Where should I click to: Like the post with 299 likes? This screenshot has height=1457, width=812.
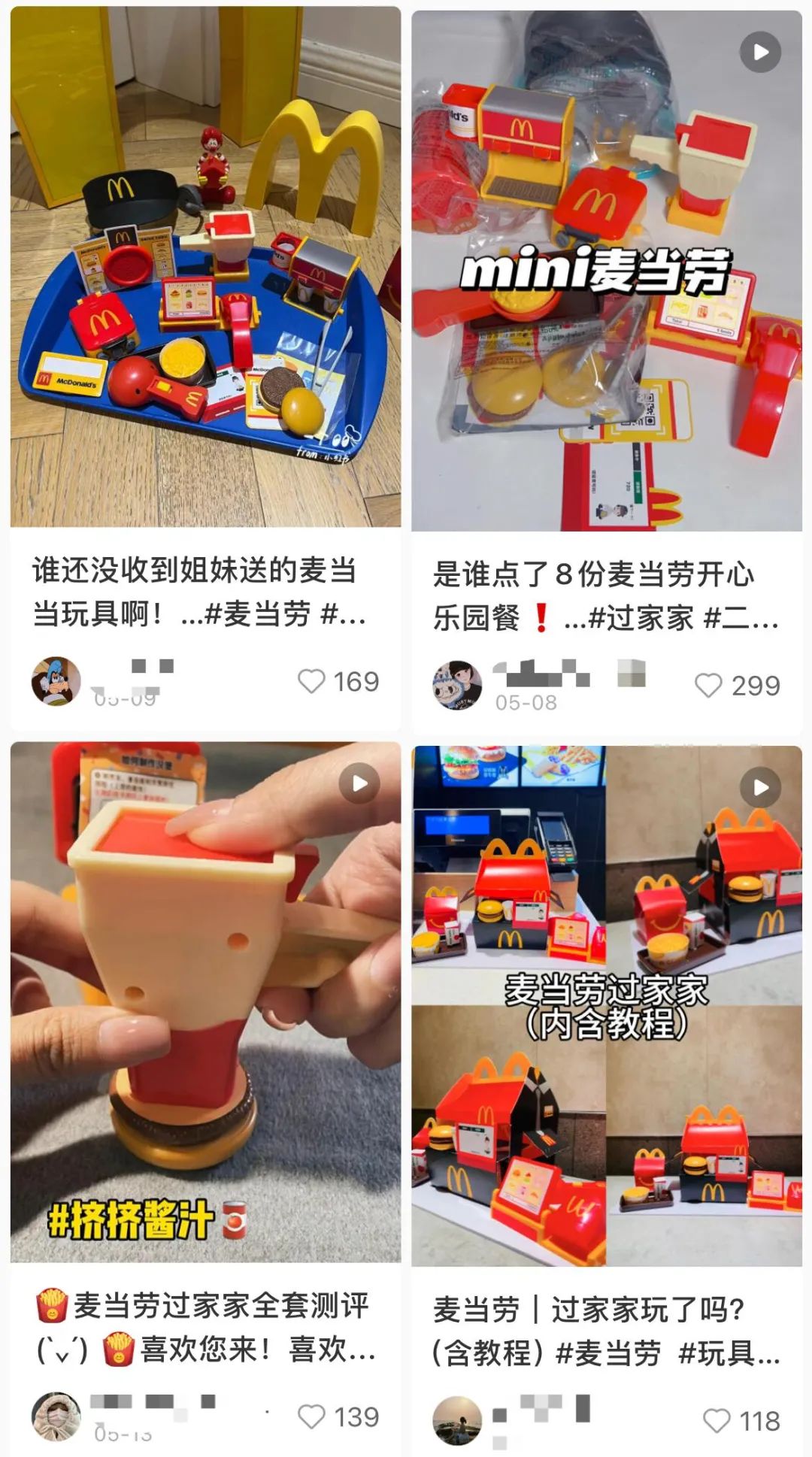tap(707, 686)
